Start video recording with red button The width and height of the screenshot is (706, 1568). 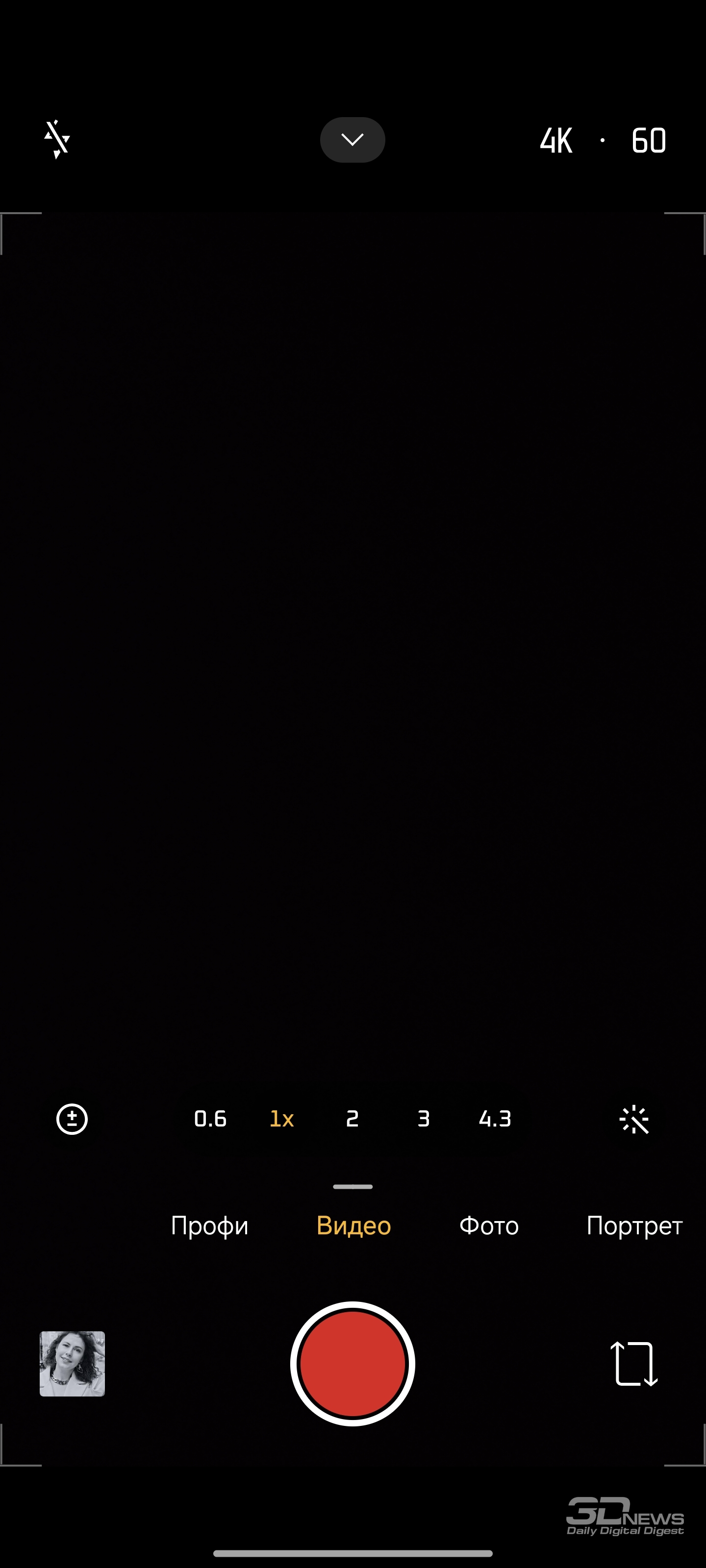353,1364
